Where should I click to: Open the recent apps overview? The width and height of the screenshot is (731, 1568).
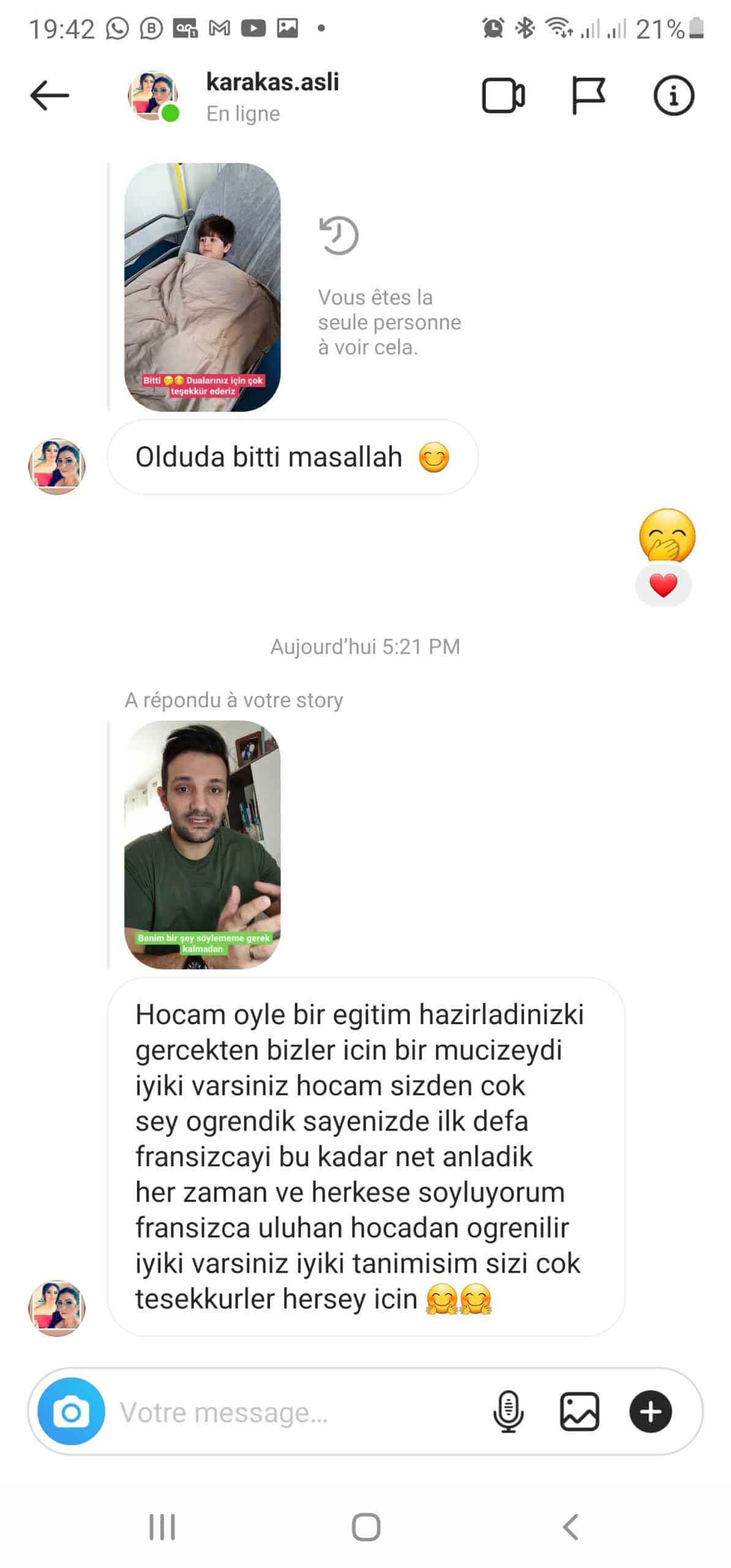(x=162, y=1527)
